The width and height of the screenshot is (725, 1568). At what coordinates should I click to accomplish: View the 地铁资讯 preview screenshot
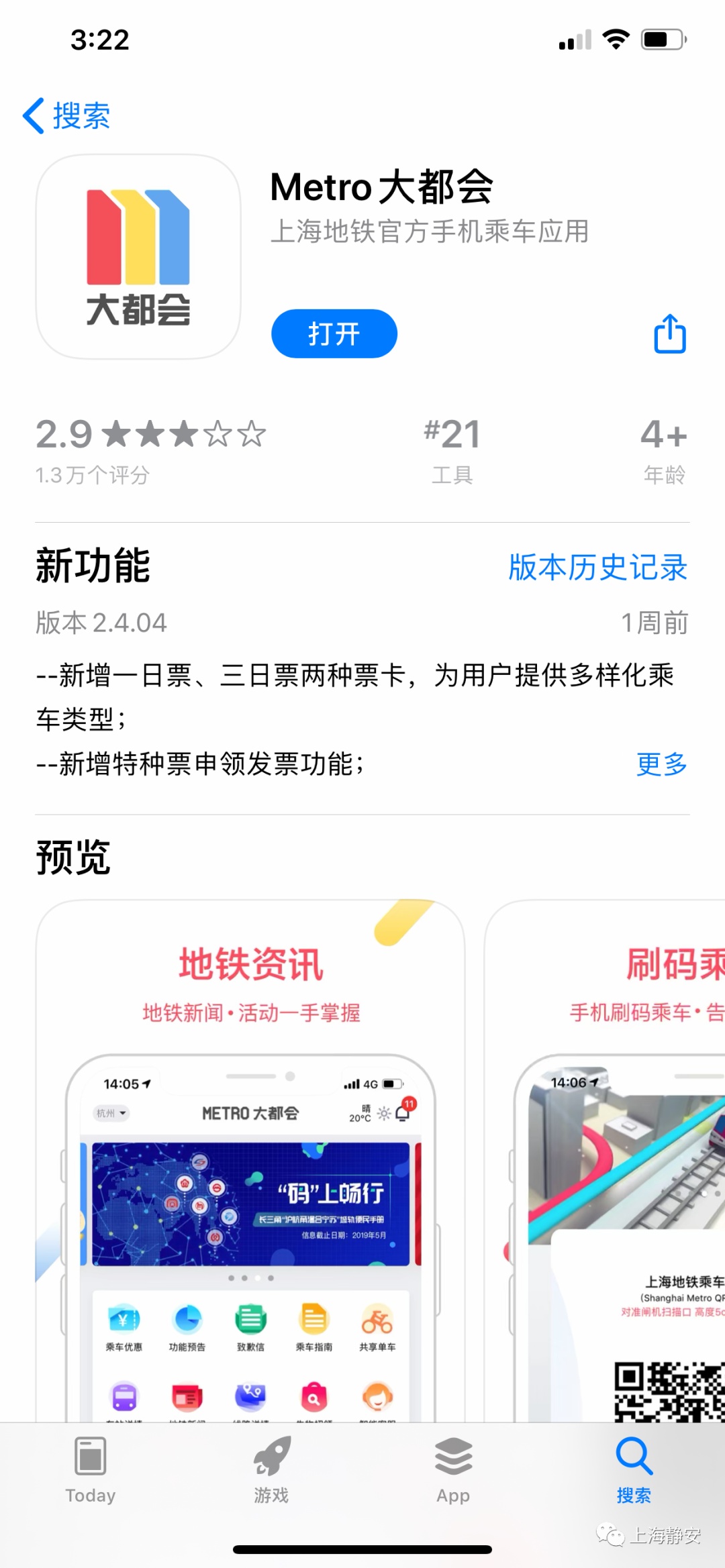pos(250,1161)
